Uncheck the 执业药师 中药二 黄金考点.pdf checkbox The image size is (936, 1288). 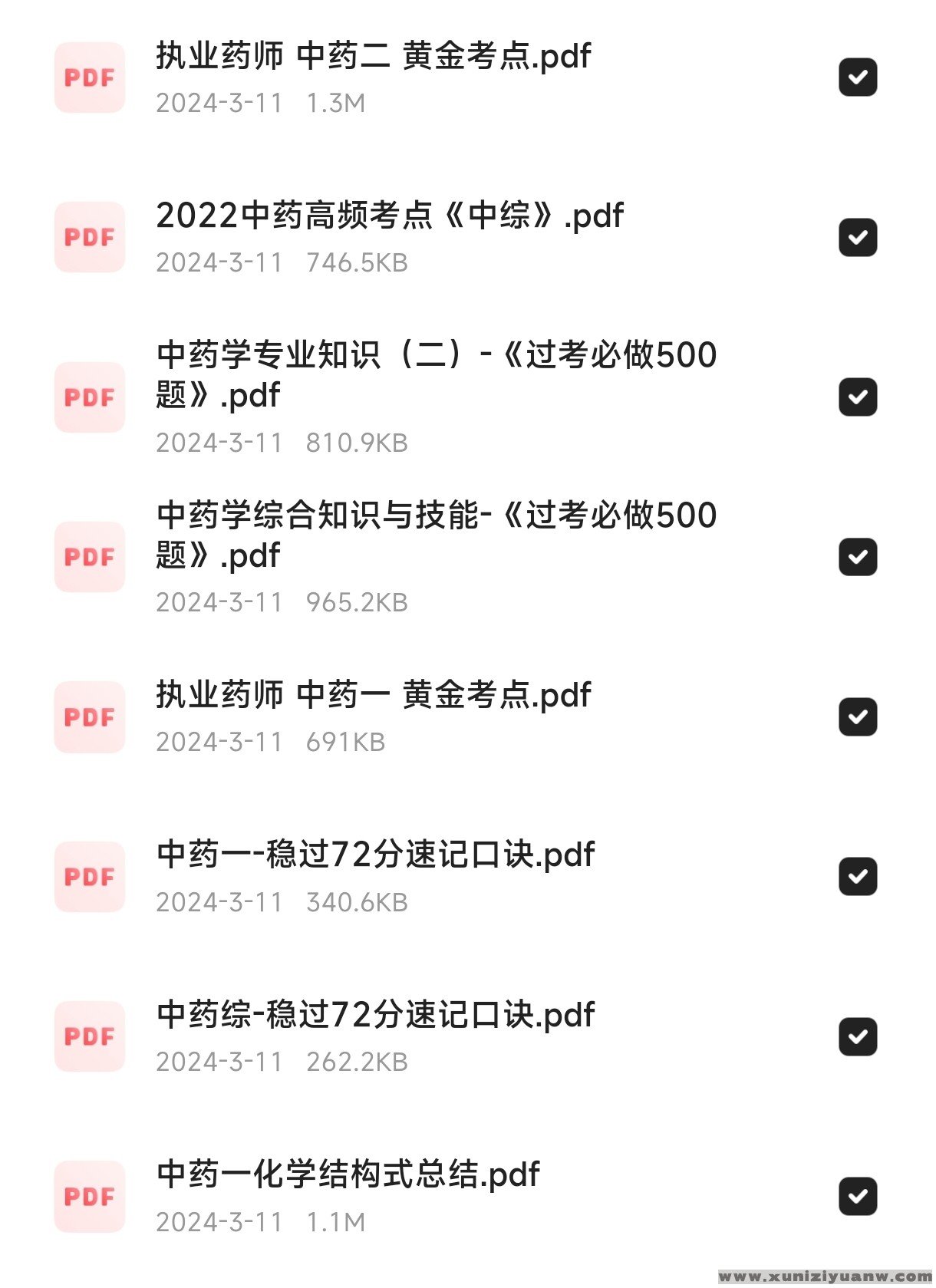858,77
